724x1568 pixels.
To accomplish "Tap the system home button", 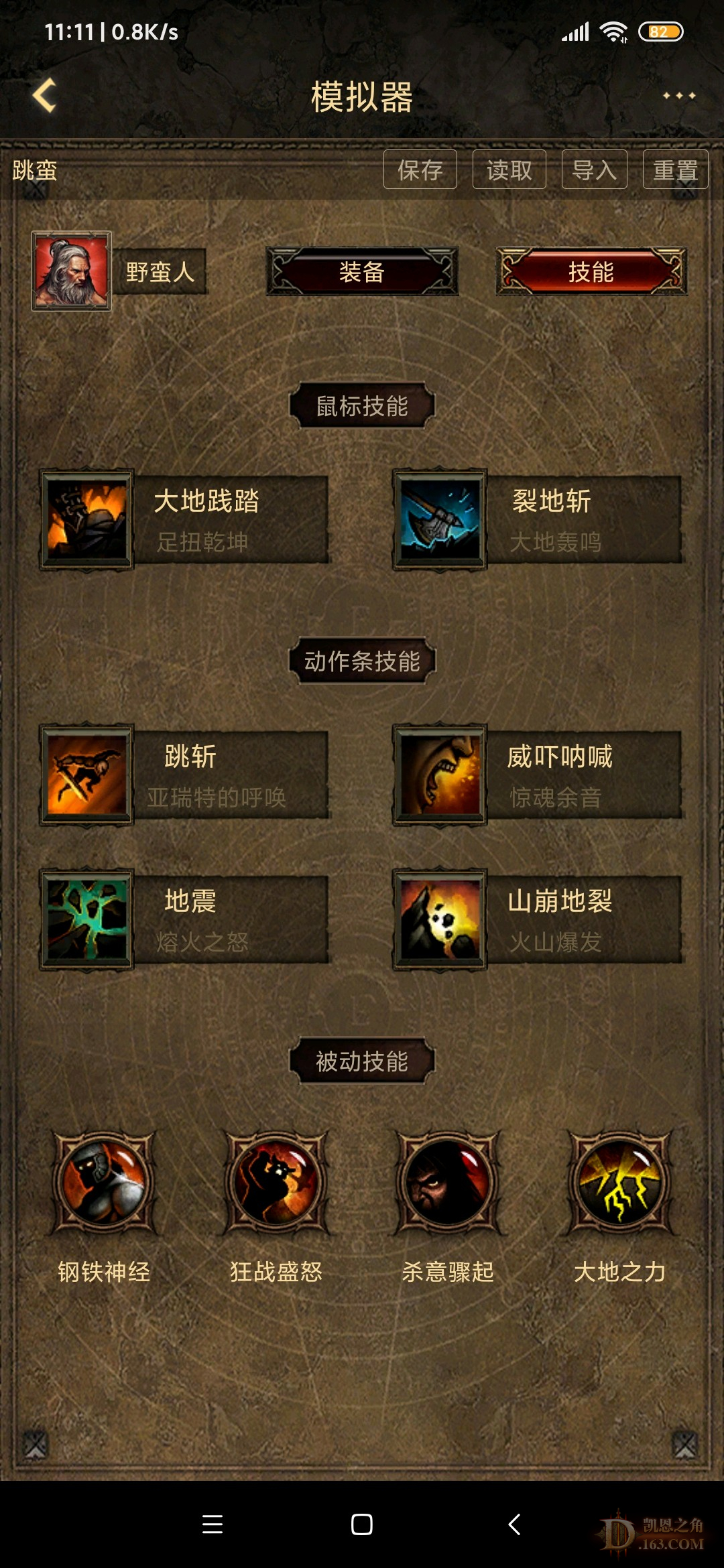I will [362, 1524].
